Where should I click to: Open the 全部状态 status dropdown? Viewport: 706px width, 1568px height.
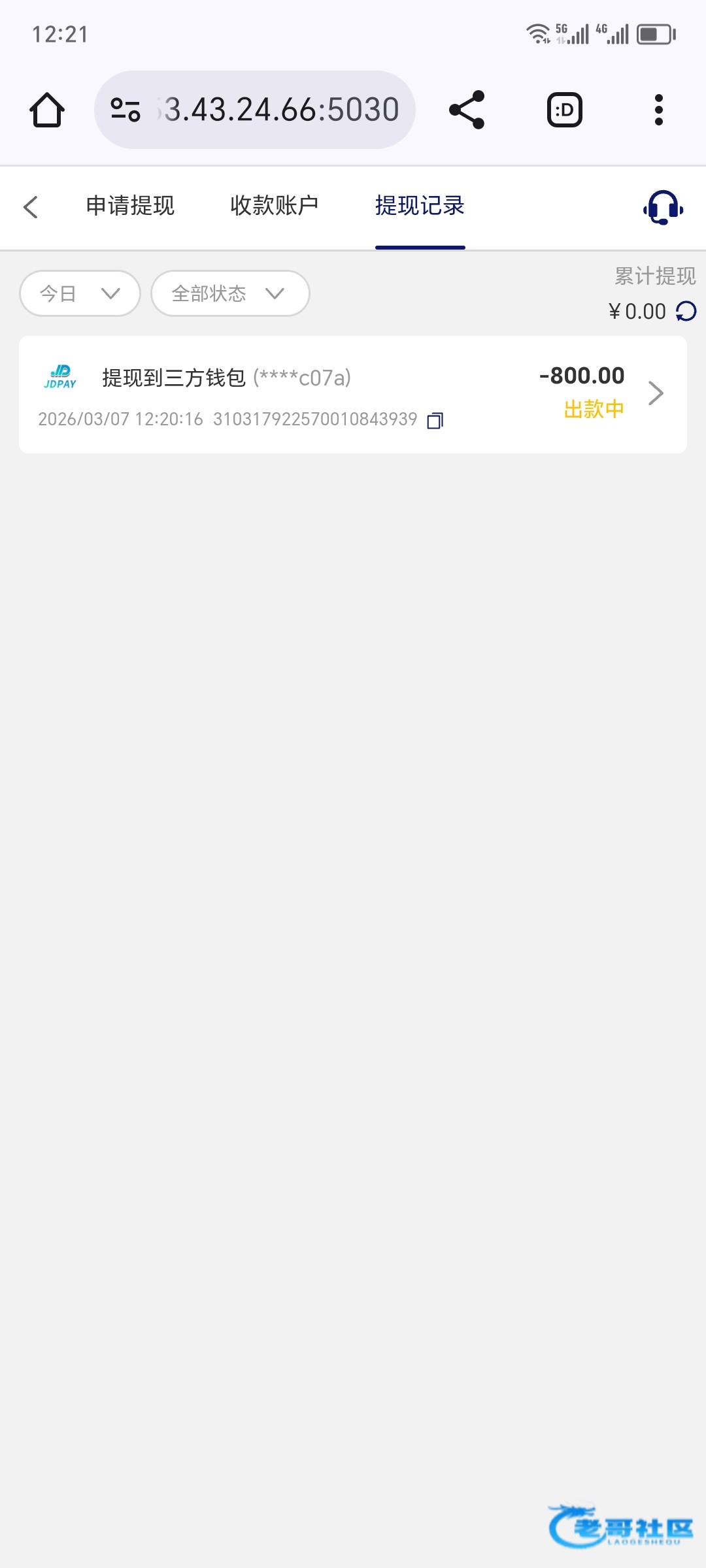pos(229,293)
